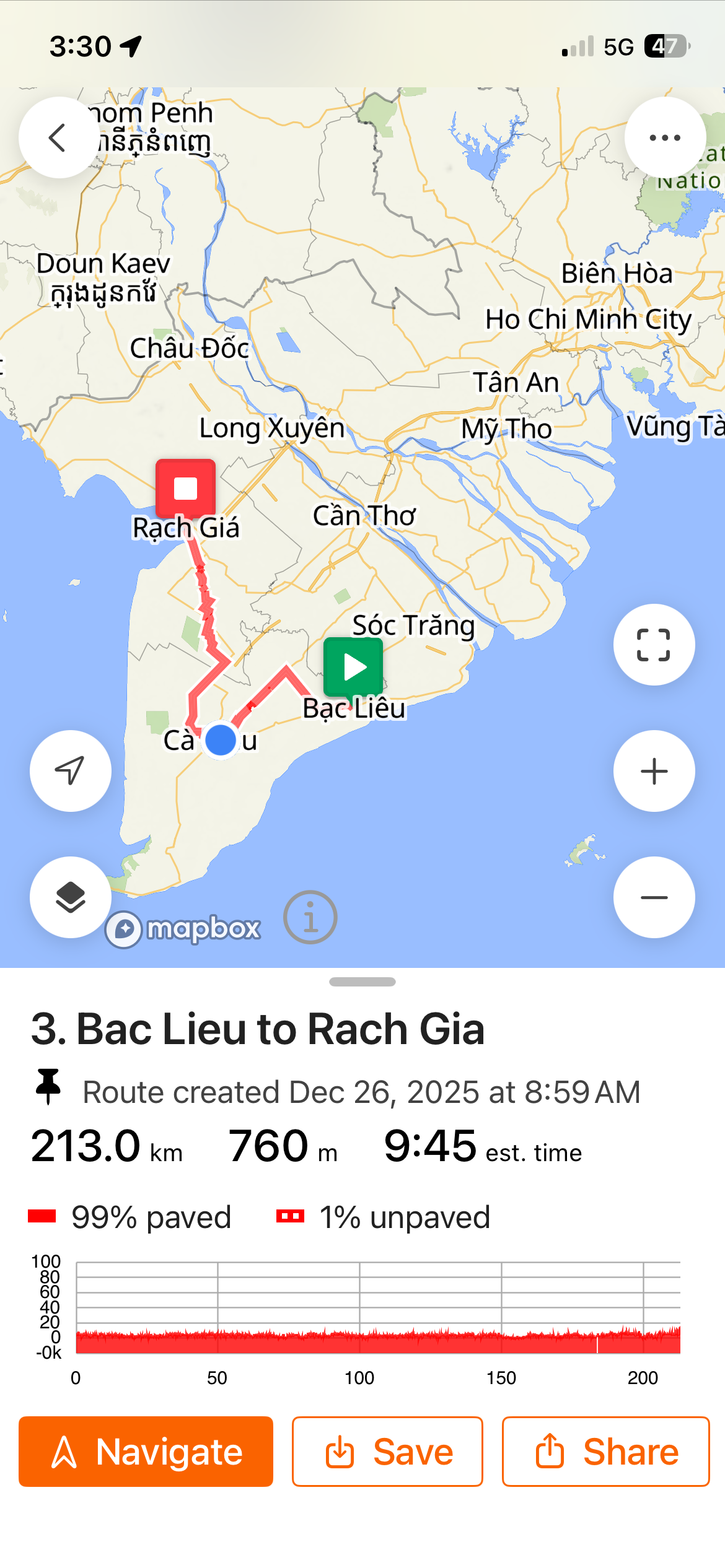
Task: Zoom in on the map
Action: point(654,771)
